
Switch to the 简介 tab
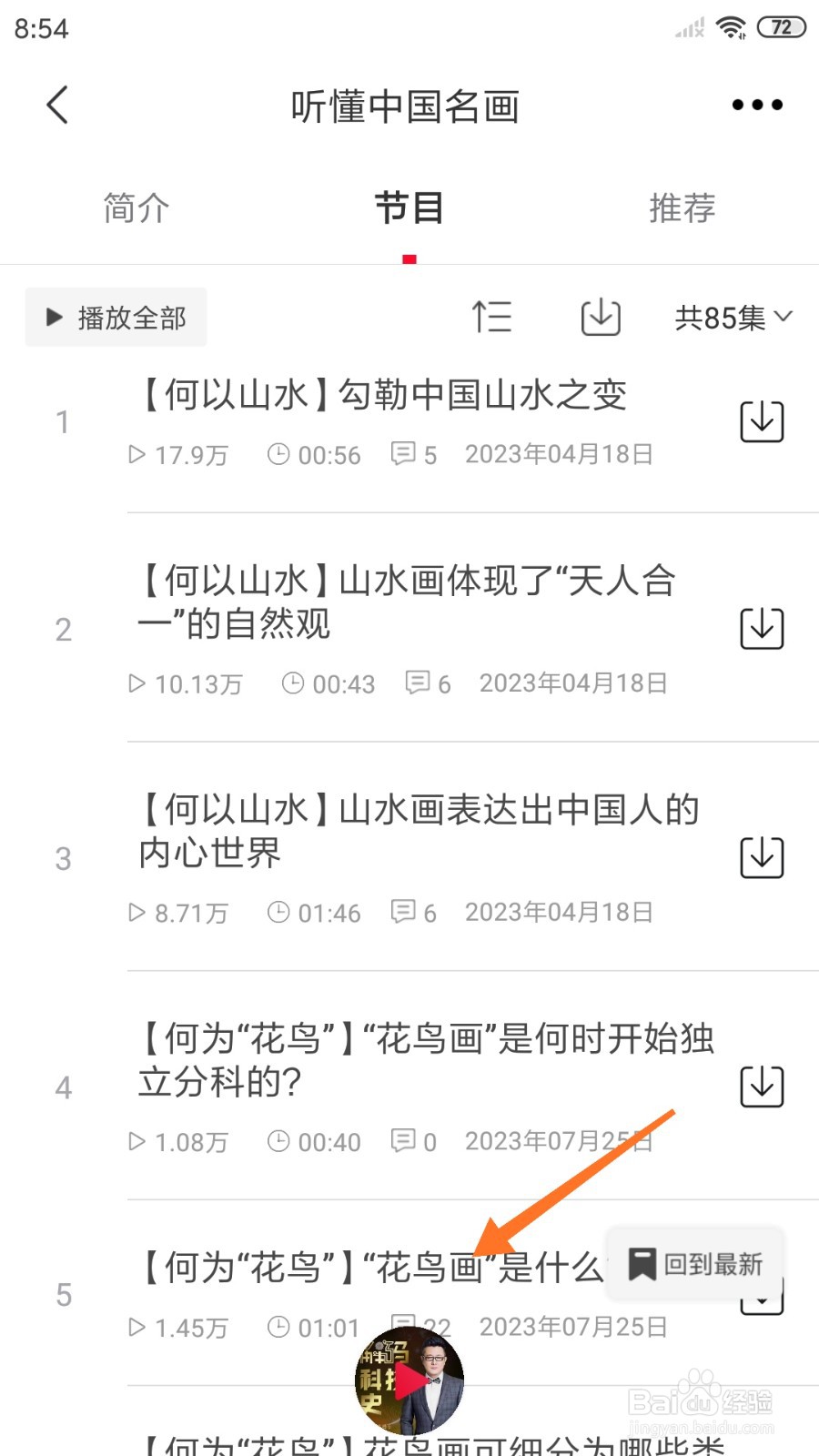point(136,208)
